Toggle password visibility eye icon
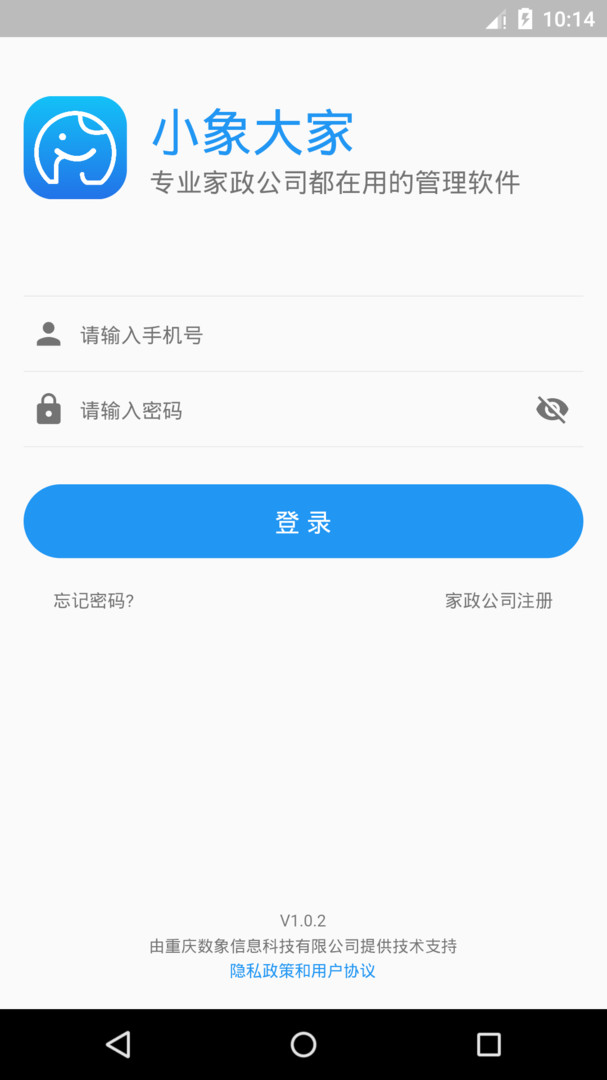607x1080 pixels. point(552,409)
